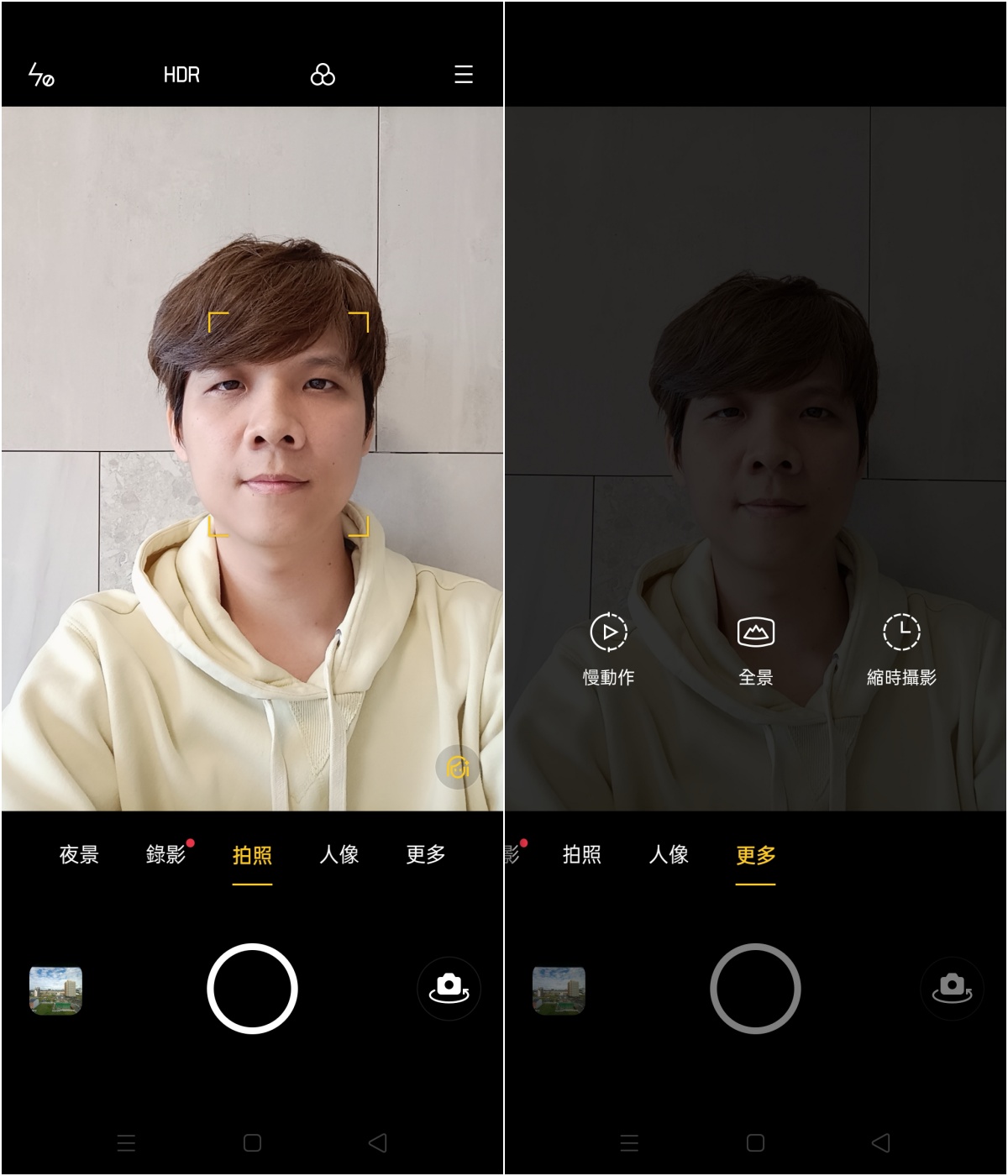Open 全景 panorama mode

click(x=755, y=649)
